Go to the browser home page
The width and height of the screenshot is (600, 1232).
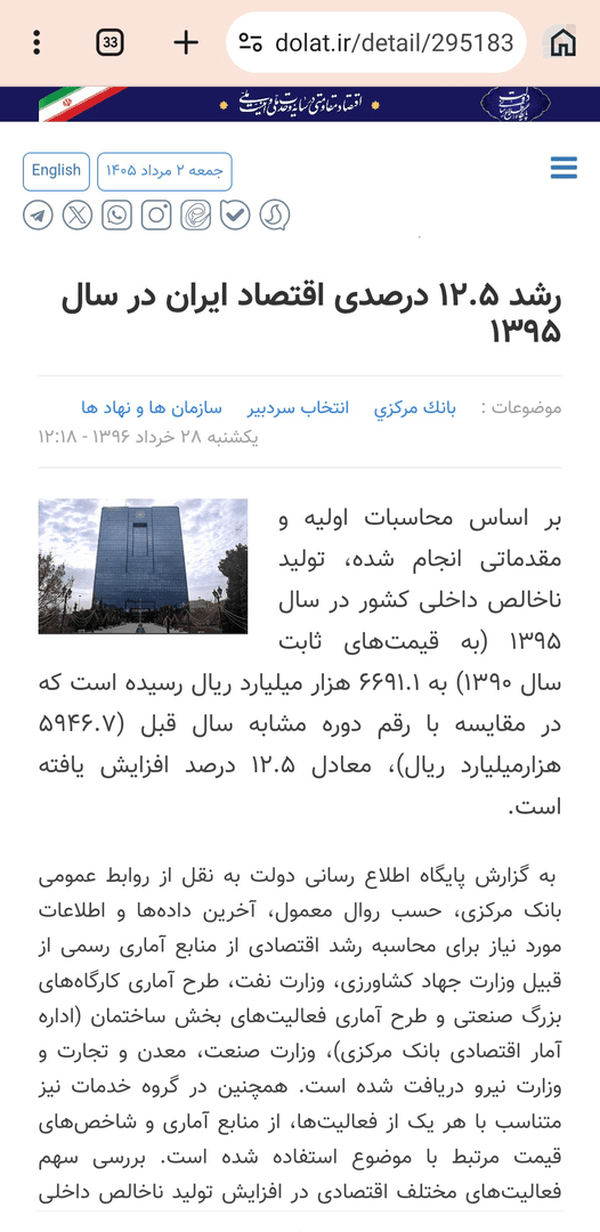click(564, 43)
